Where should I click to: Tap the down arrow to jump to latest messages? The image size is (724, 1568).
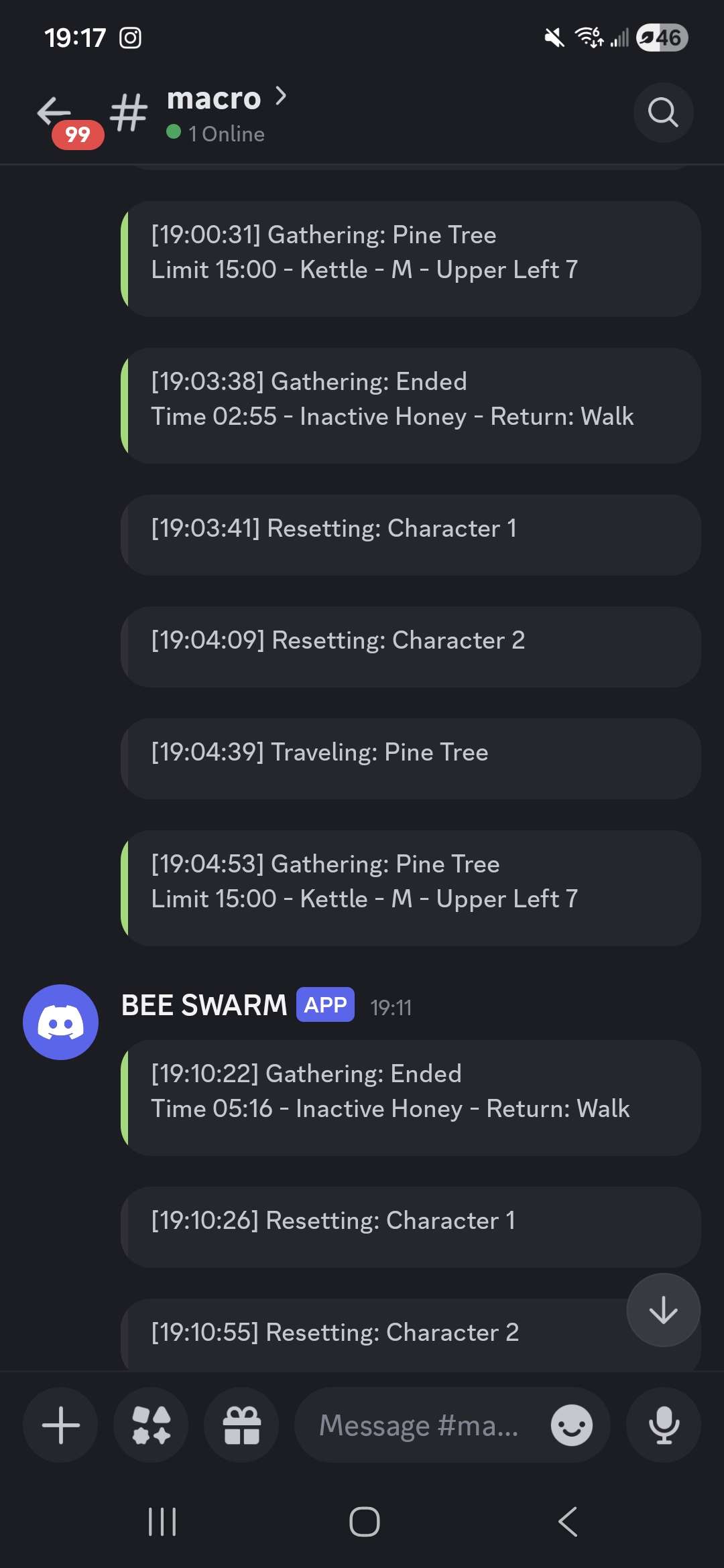662,1311
